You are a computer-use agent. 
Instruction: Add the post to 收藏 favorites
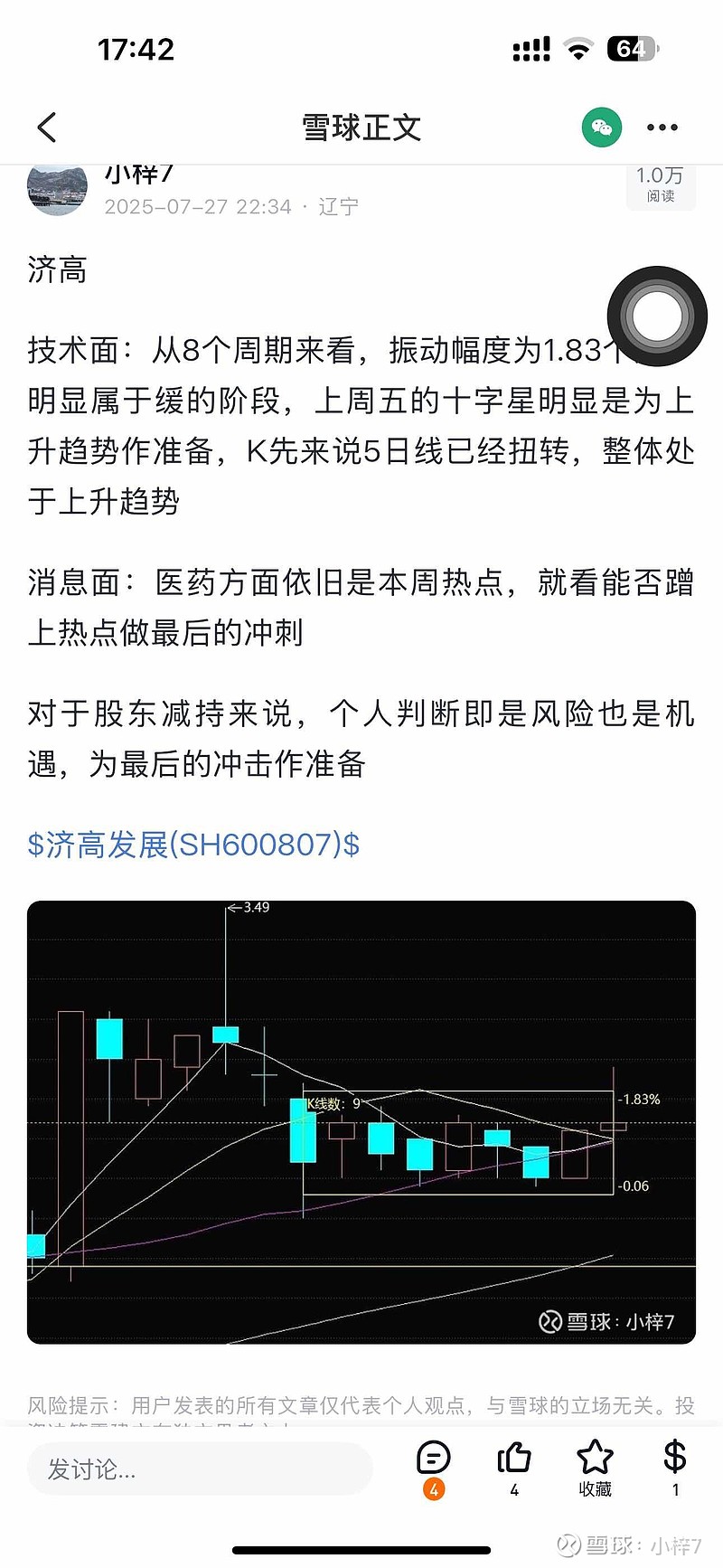tap(595, 1469)
